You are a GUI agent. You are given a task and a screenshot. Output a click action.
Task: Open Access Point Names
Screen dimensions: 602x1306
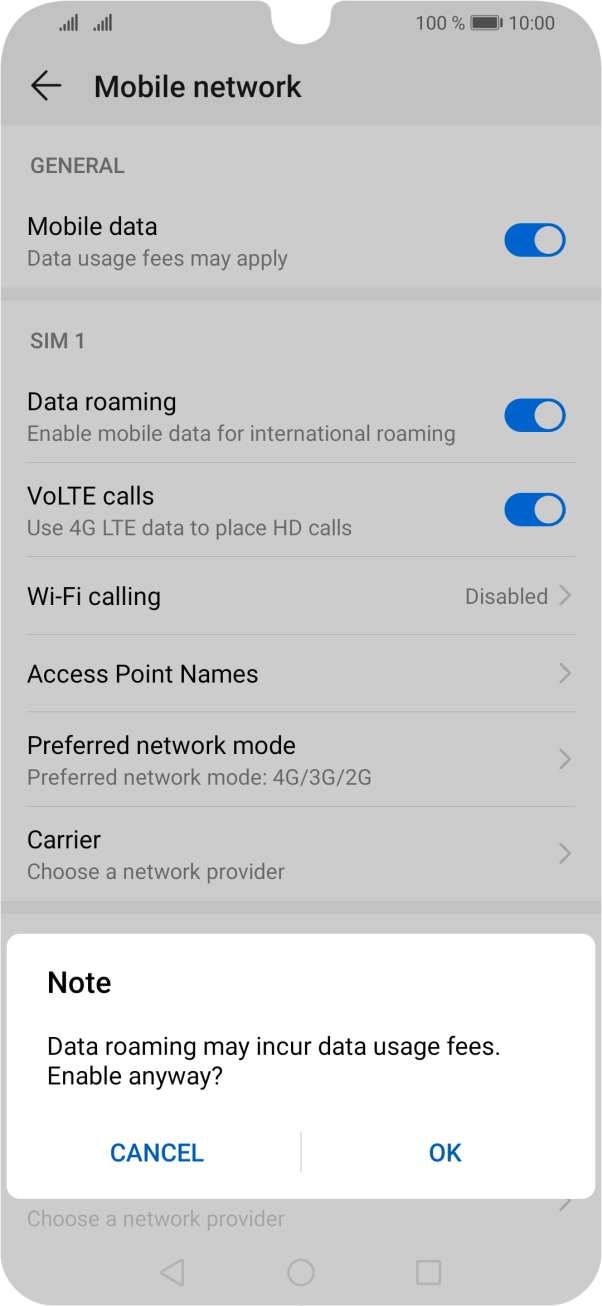[x=300, y=674]
